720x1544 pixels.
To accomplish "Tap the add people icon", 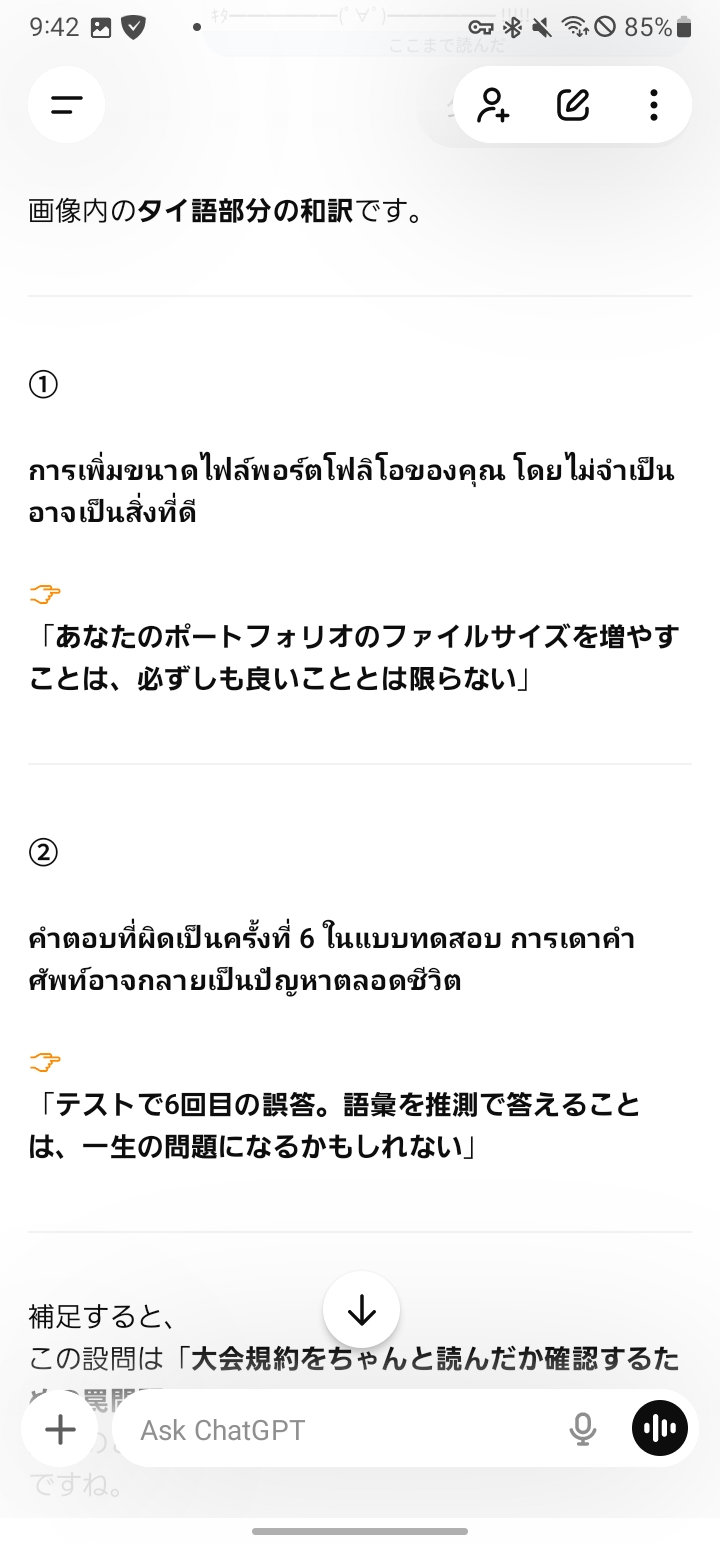I will tap(493, 105).
